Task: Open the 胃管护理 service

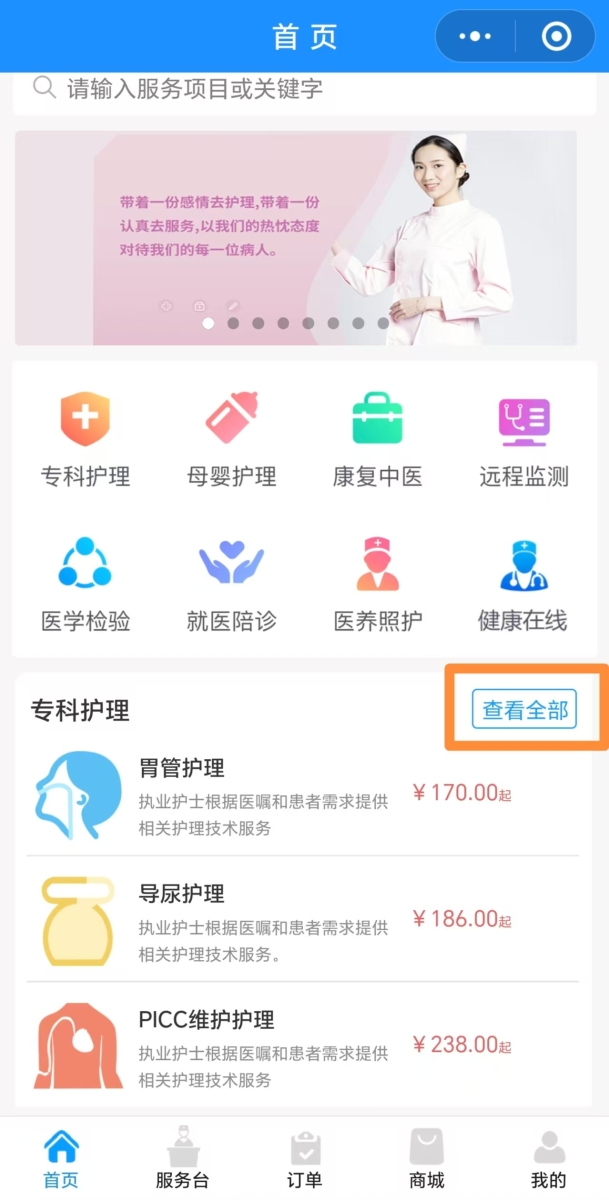Action: [302, 796]
